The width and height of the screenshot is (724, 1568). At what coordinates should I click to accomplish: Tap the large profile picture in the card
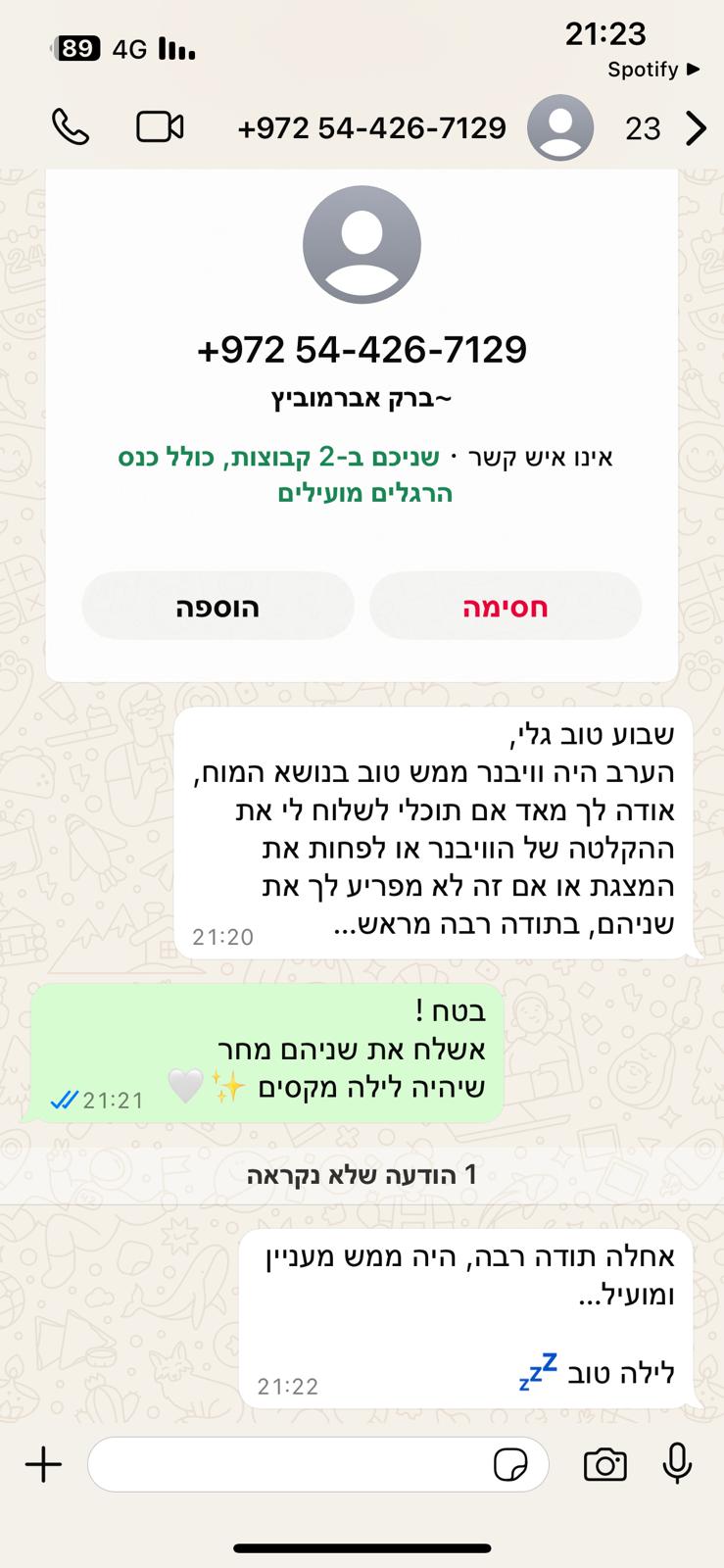pyautogui.click(x=362, y=245)
